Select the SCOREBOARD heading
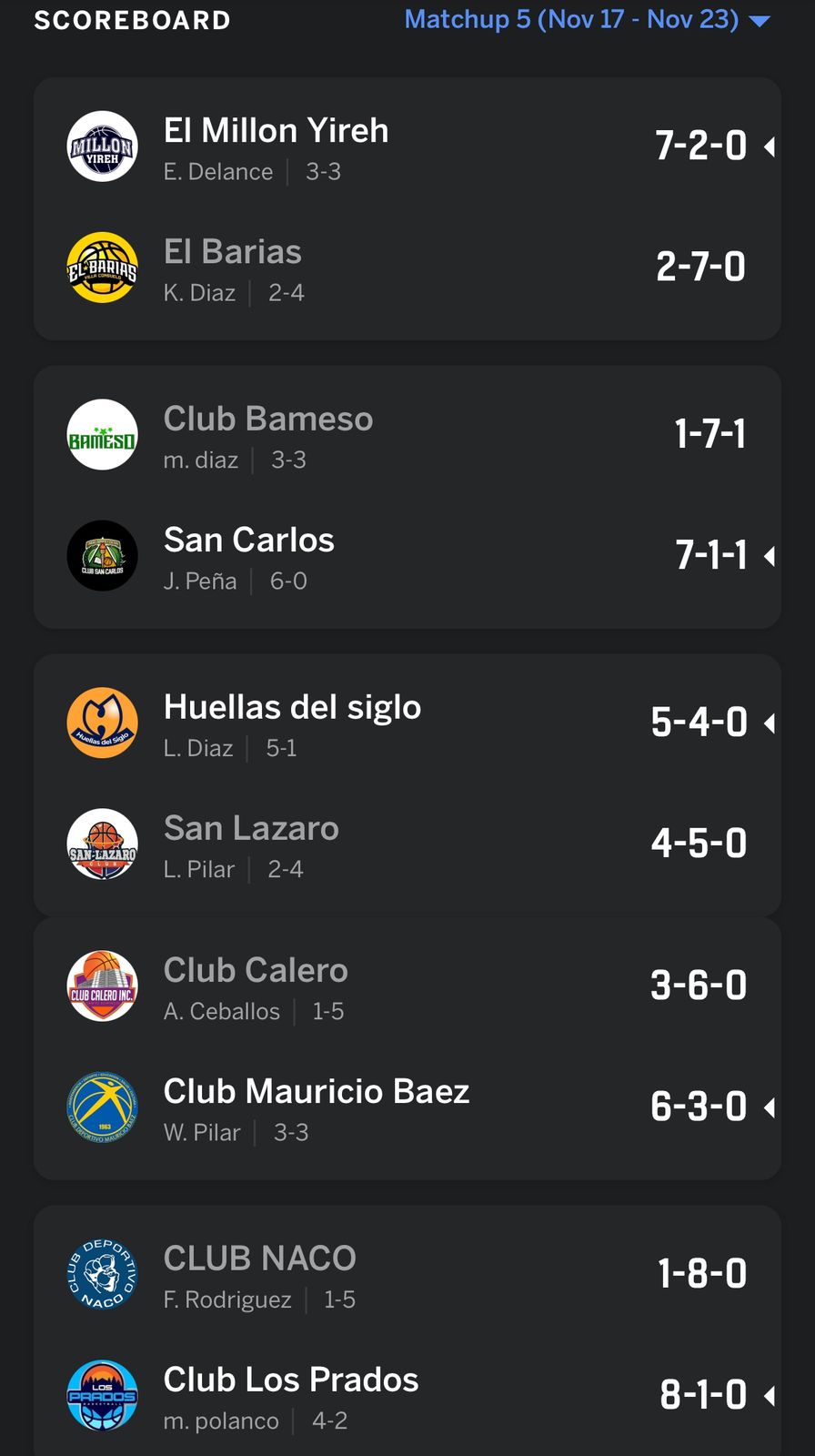The width and height of the screenshot is (815, 1456). [133, 19]
